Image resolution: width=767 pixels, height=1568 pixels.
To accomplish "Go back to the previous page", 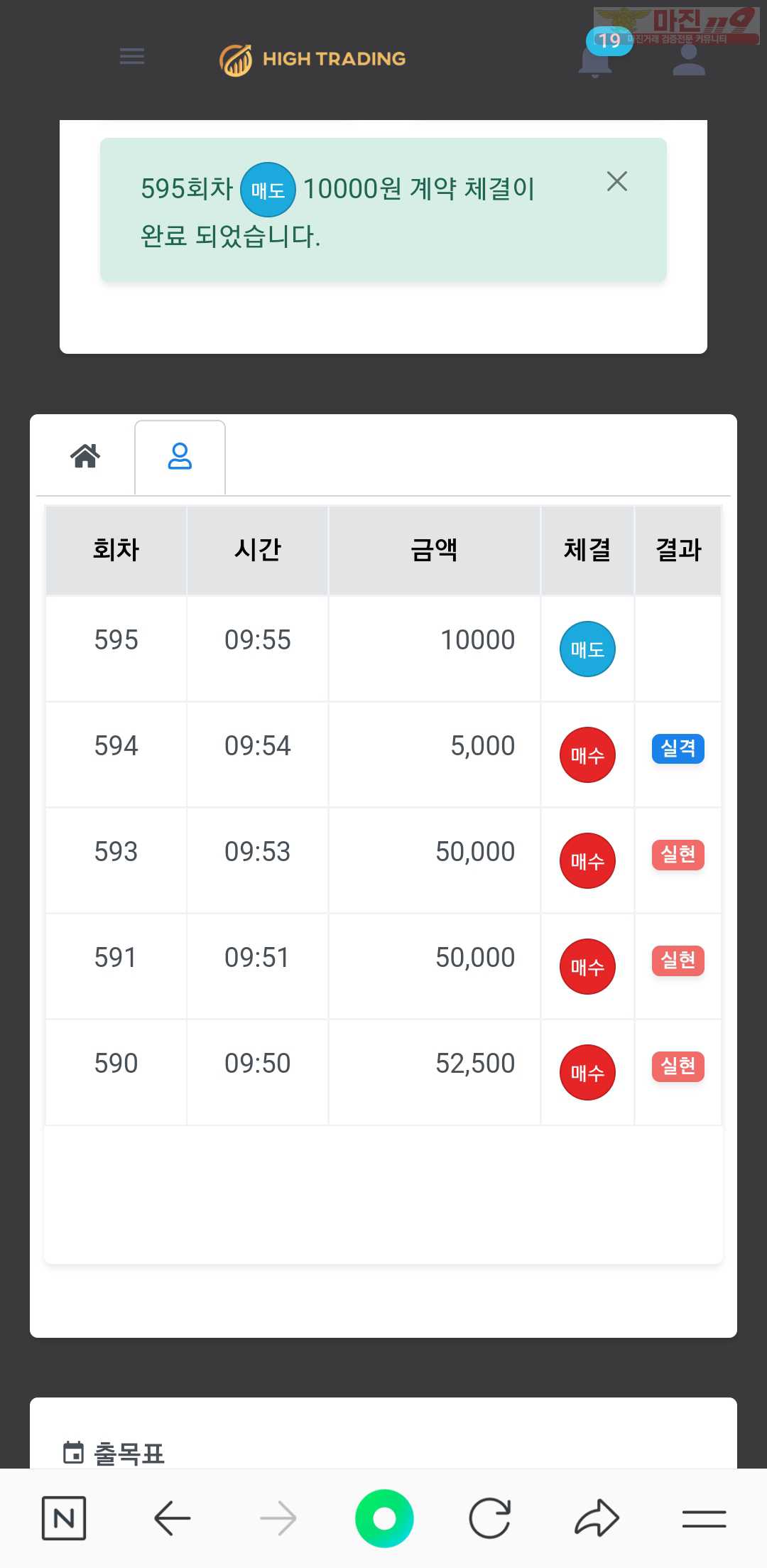I will point(172,1518).
